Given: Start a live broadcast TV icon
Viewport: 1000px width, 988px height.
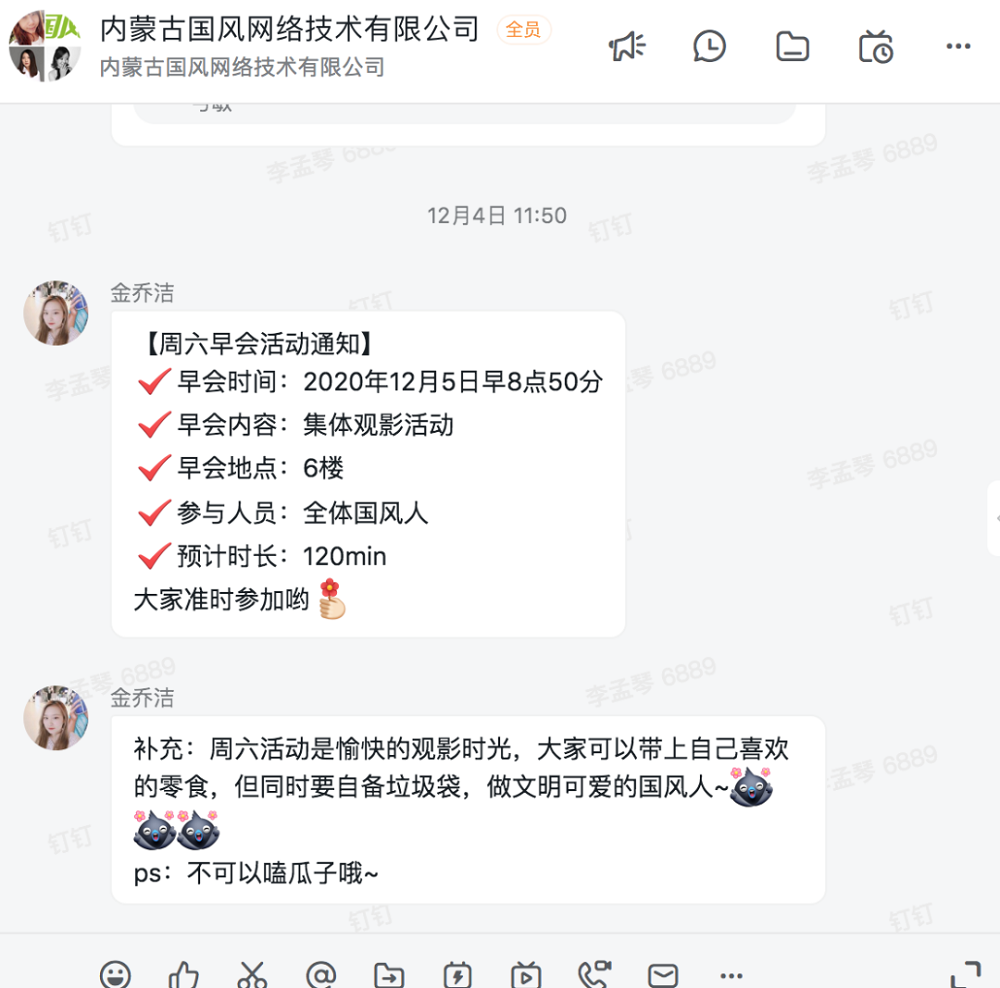Looking at the screenshot, I should (526, 975).
